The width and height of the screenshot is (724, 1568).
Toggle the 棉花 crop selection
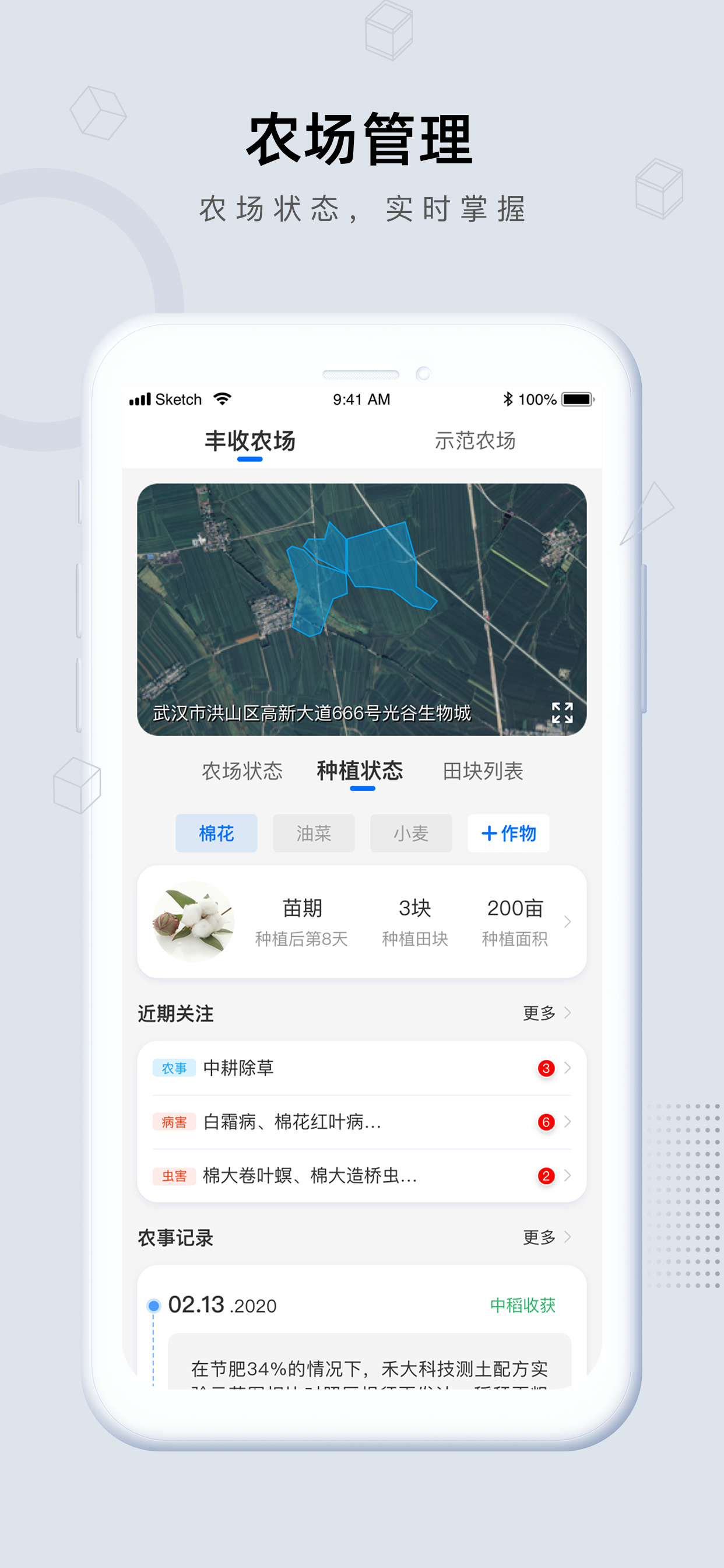point(217,834)
